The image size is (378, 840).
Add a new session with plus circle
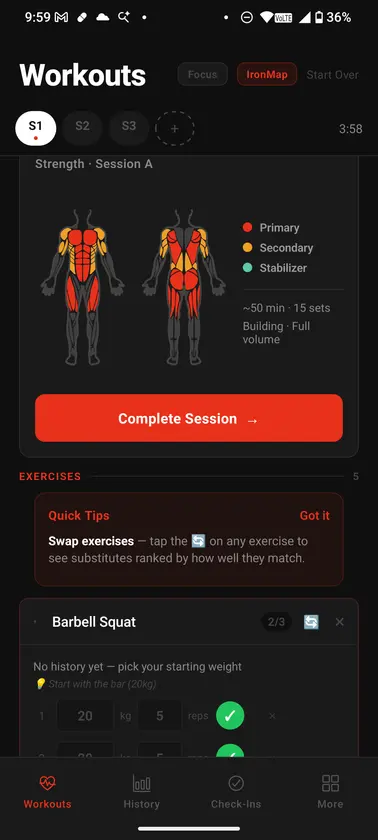(175, 129)
